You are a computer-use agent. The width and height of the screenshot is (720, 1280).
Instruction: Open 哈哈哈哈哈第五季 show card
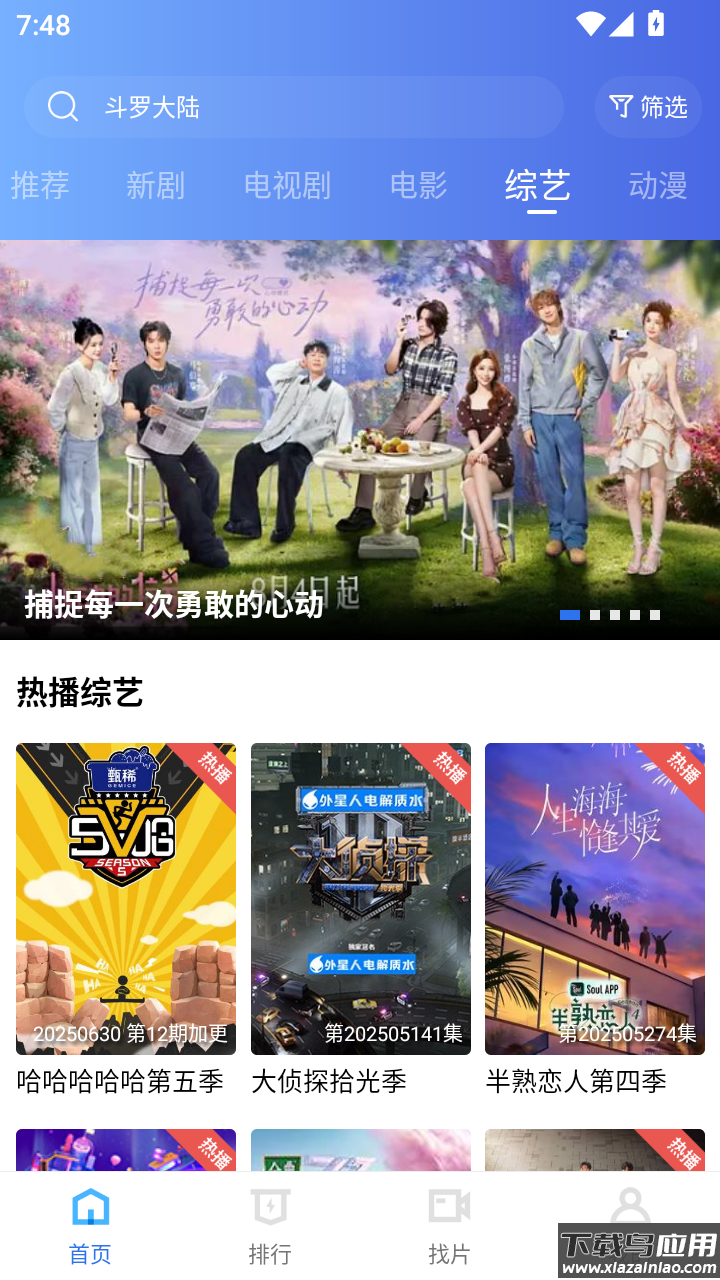click(126, 900)
